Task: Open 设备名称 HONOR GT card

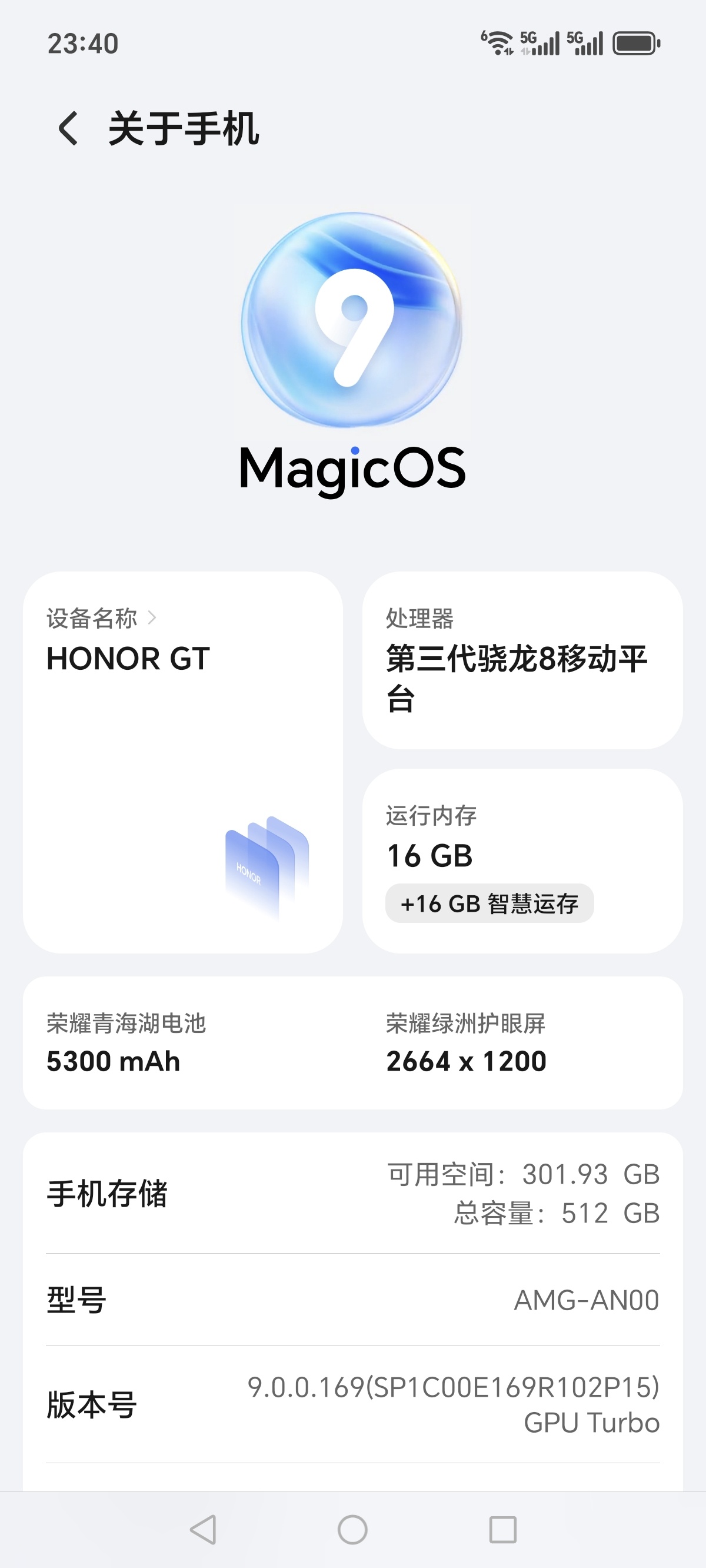Action: pyautogui.click(x=182, y=761)
